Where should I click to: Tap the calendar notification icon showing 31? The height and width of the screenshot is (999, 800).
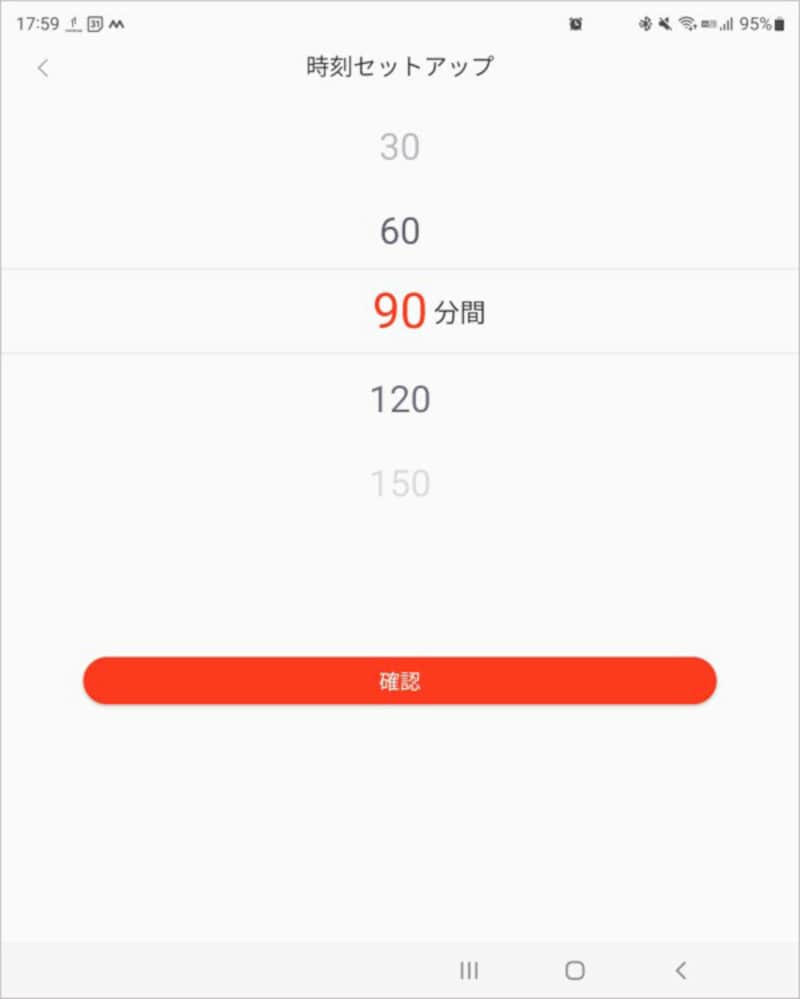click(x=96, y=23)
